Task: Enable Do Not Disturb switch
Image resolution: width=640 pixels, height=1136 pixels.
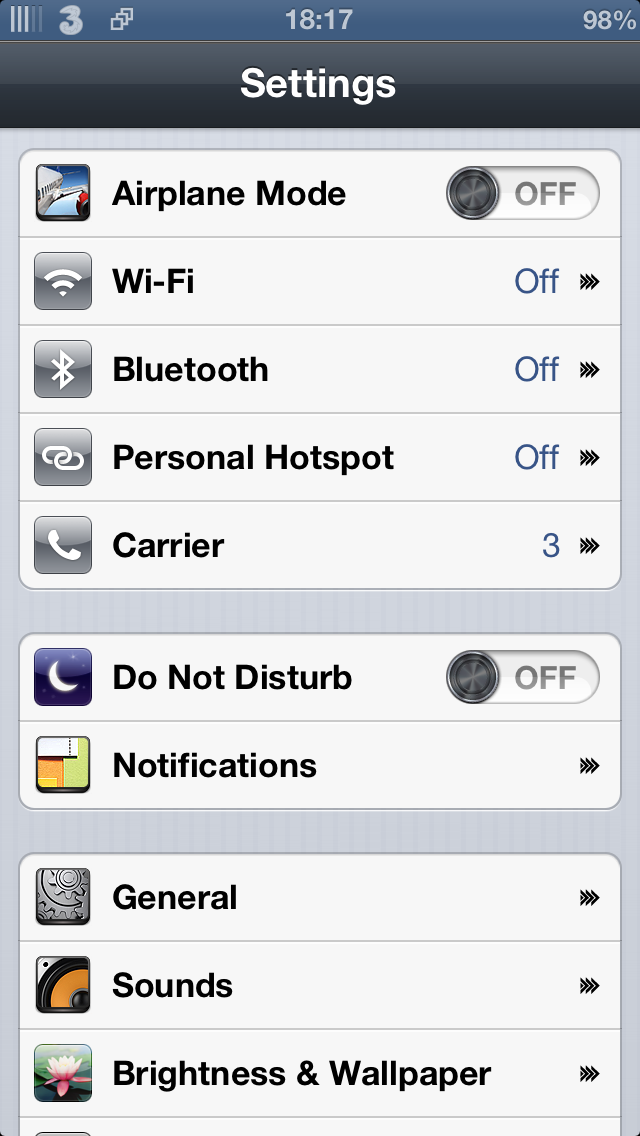Action: (x=523, y=677)
